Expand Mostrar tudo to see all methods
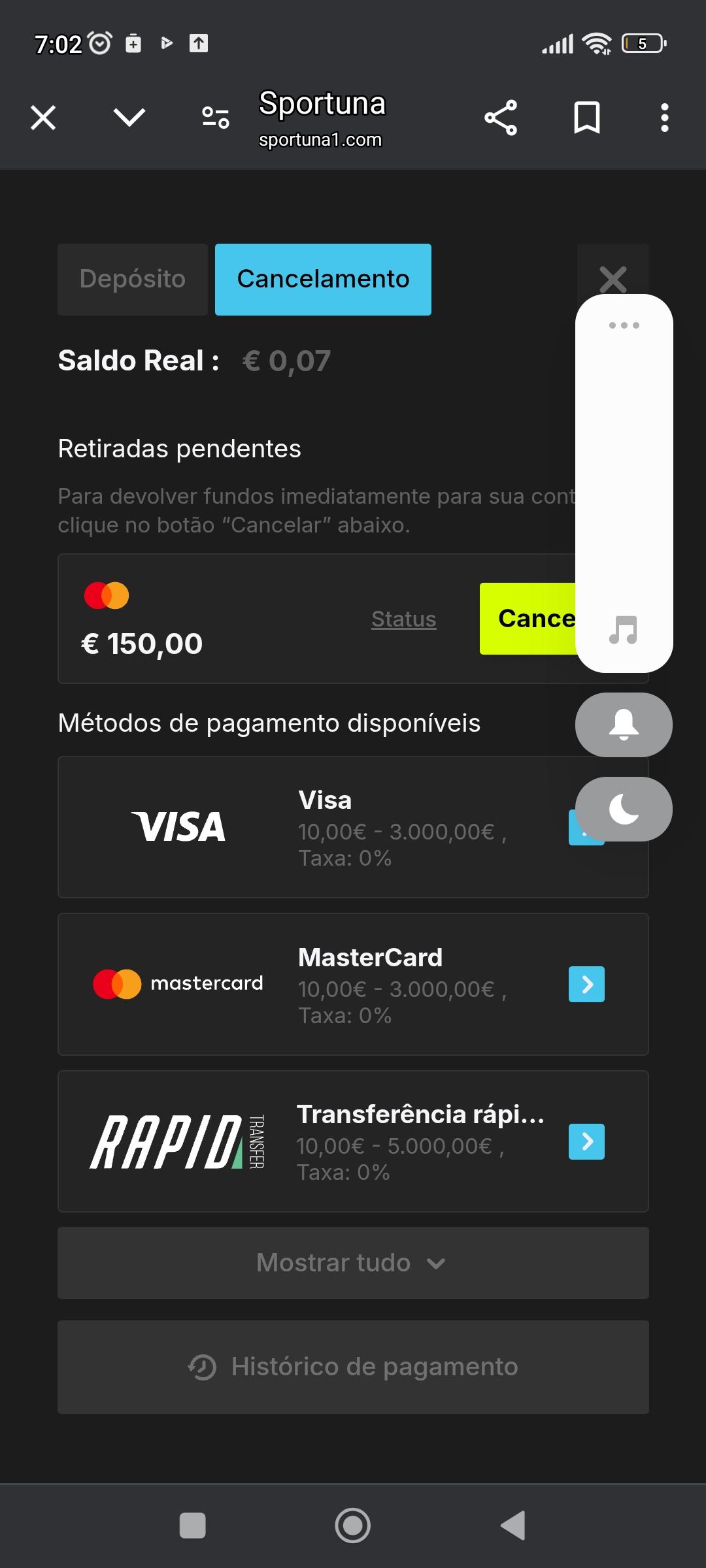Screen dimensions: 706x1568 coord(353,1263)
